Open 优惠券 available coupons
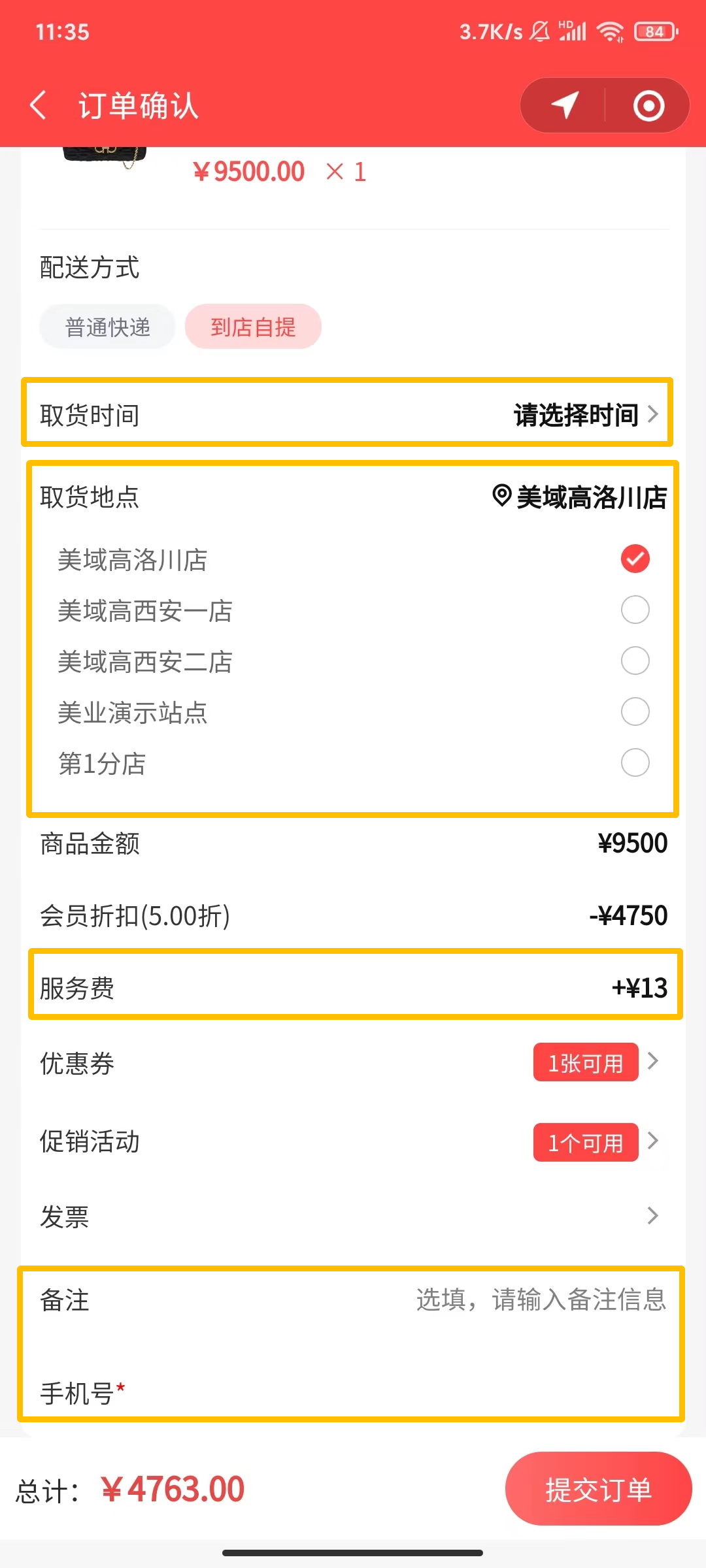 click(586, 1063)
